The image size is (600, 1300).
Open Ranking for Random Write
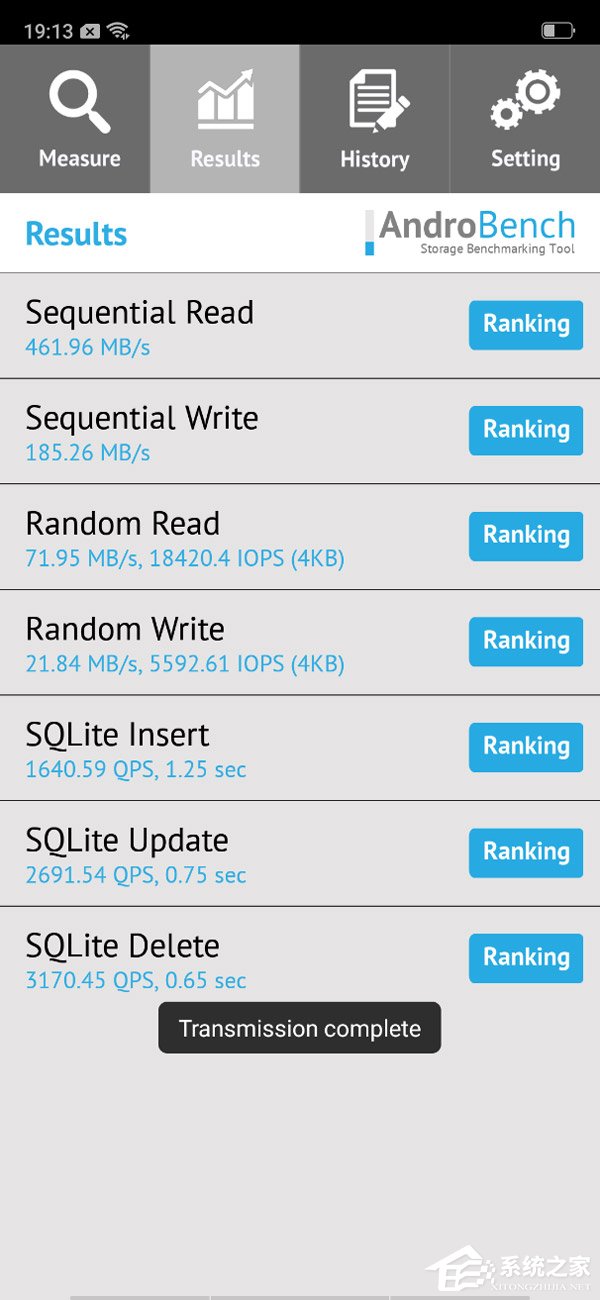tap(526, 641)
